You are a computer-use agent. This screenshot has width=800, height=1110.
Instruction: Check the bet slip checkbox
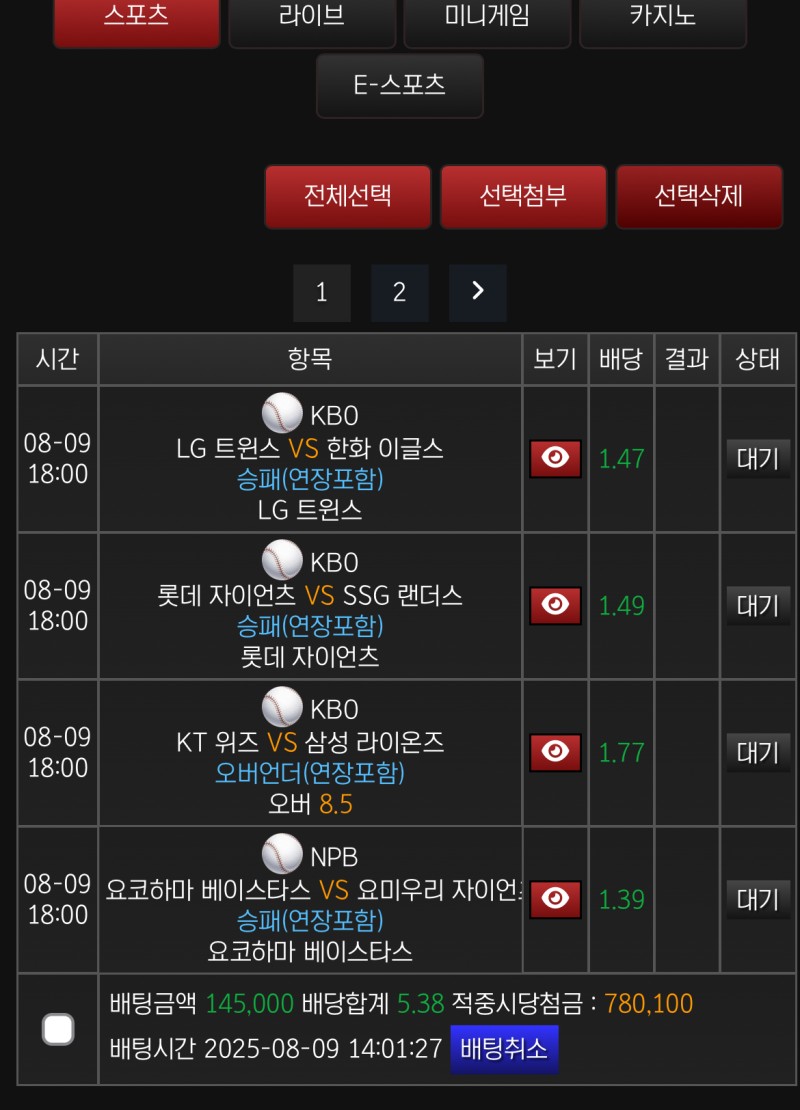(x=58, y=1029)
